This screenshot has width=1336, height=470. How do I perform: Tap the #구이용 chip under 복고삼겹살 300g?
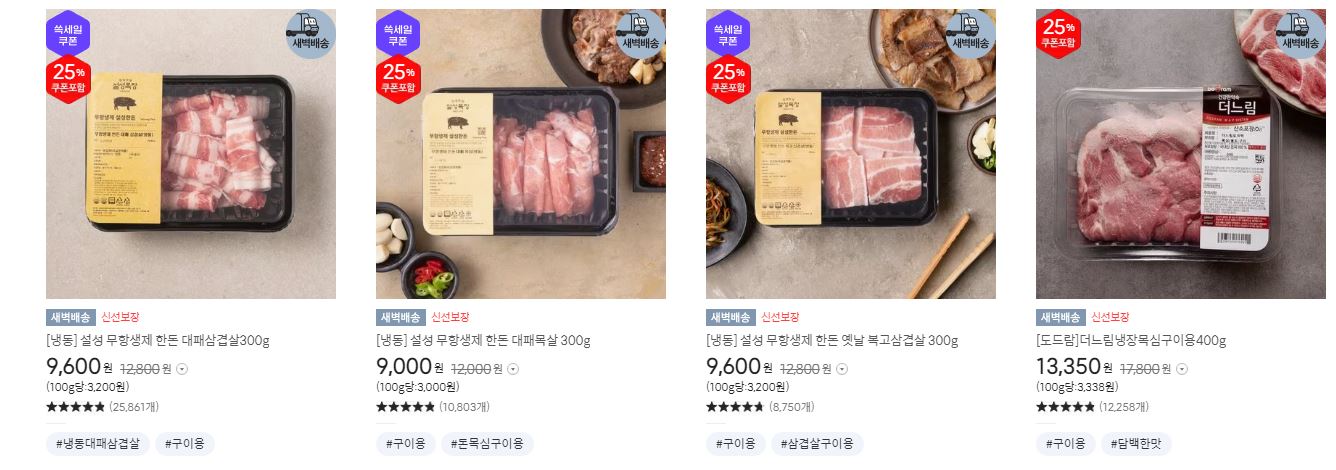pyautogui.click(x=735, y=444)
